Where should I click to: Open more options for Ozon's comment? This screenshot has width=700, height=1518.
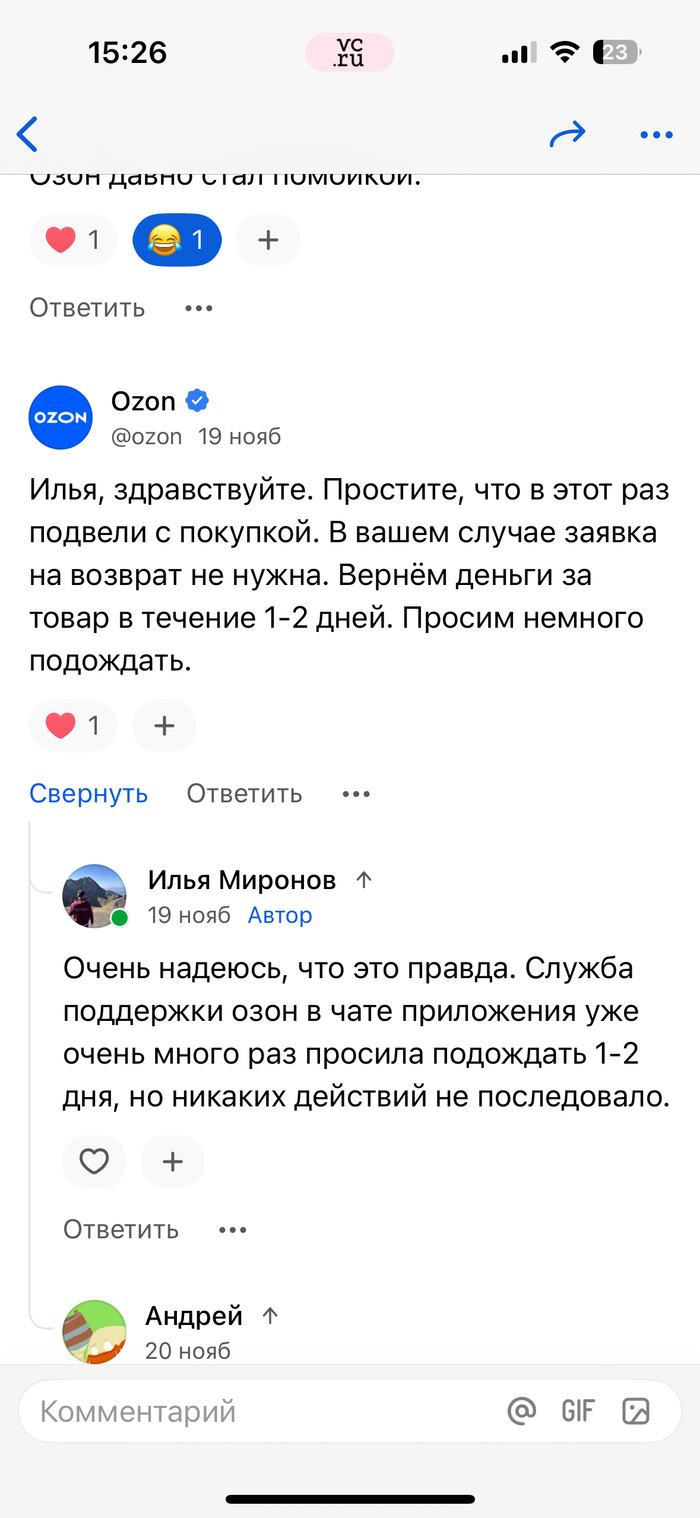click(356, 794)
